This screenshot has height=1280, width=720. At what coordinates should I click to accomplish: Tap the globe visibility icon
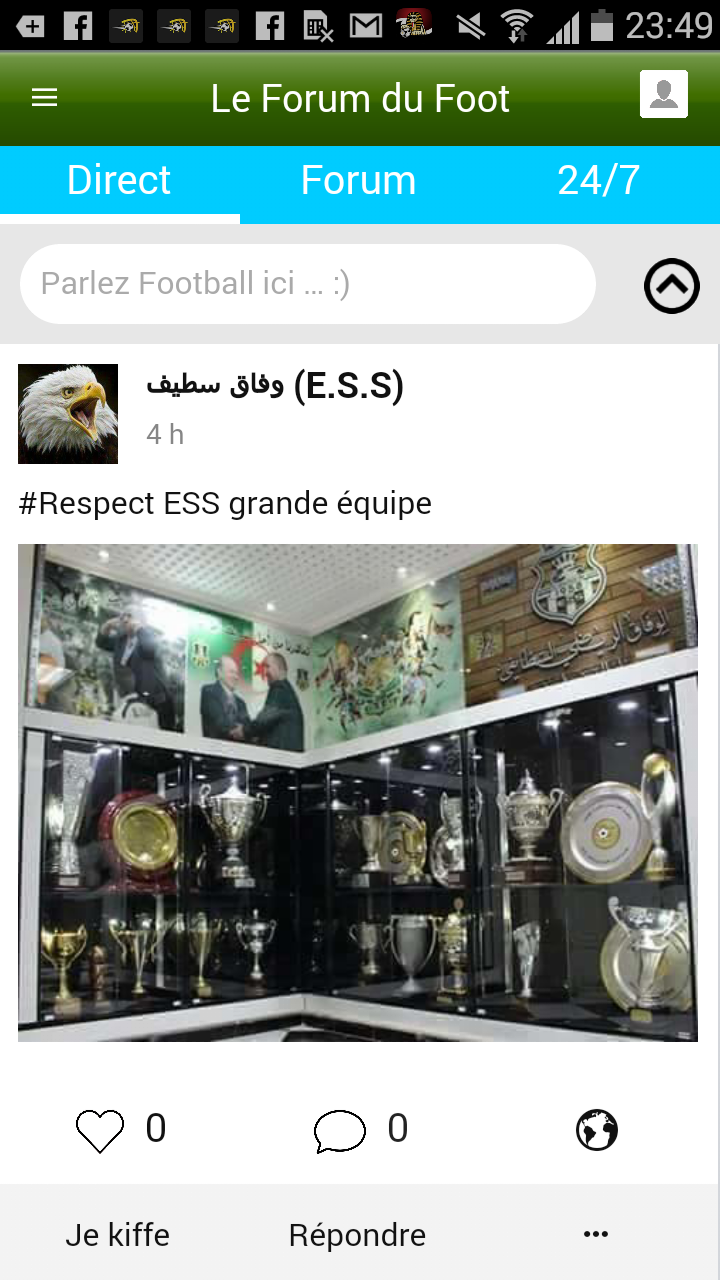coord(597,1131)
